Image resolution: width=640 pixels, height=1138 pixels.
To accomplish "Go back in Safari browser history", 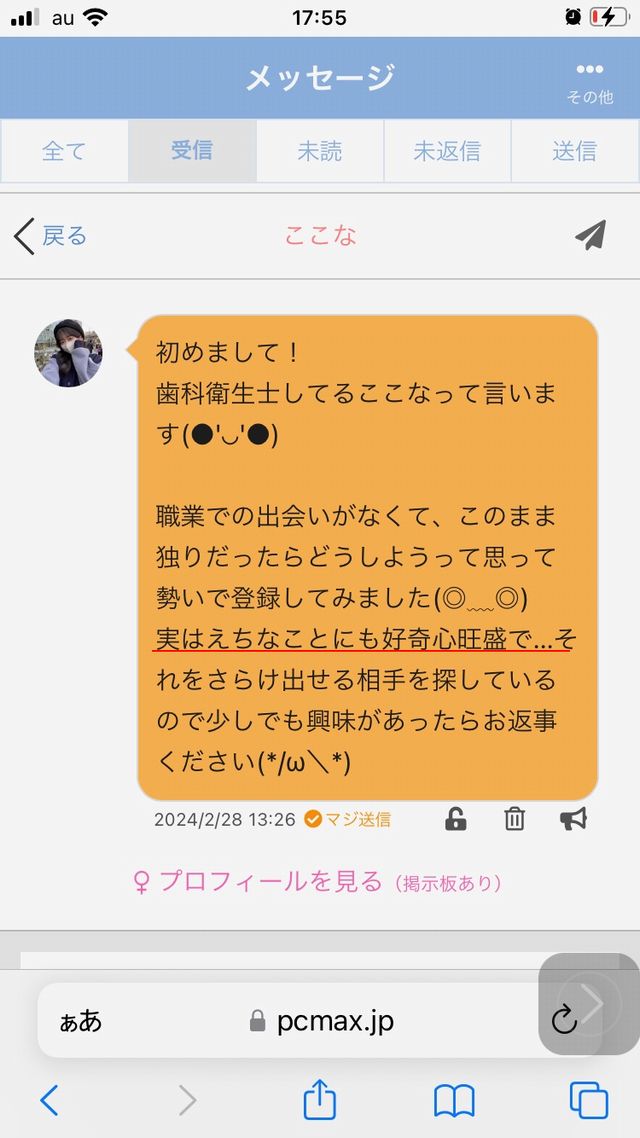I will coord(49,1100).
